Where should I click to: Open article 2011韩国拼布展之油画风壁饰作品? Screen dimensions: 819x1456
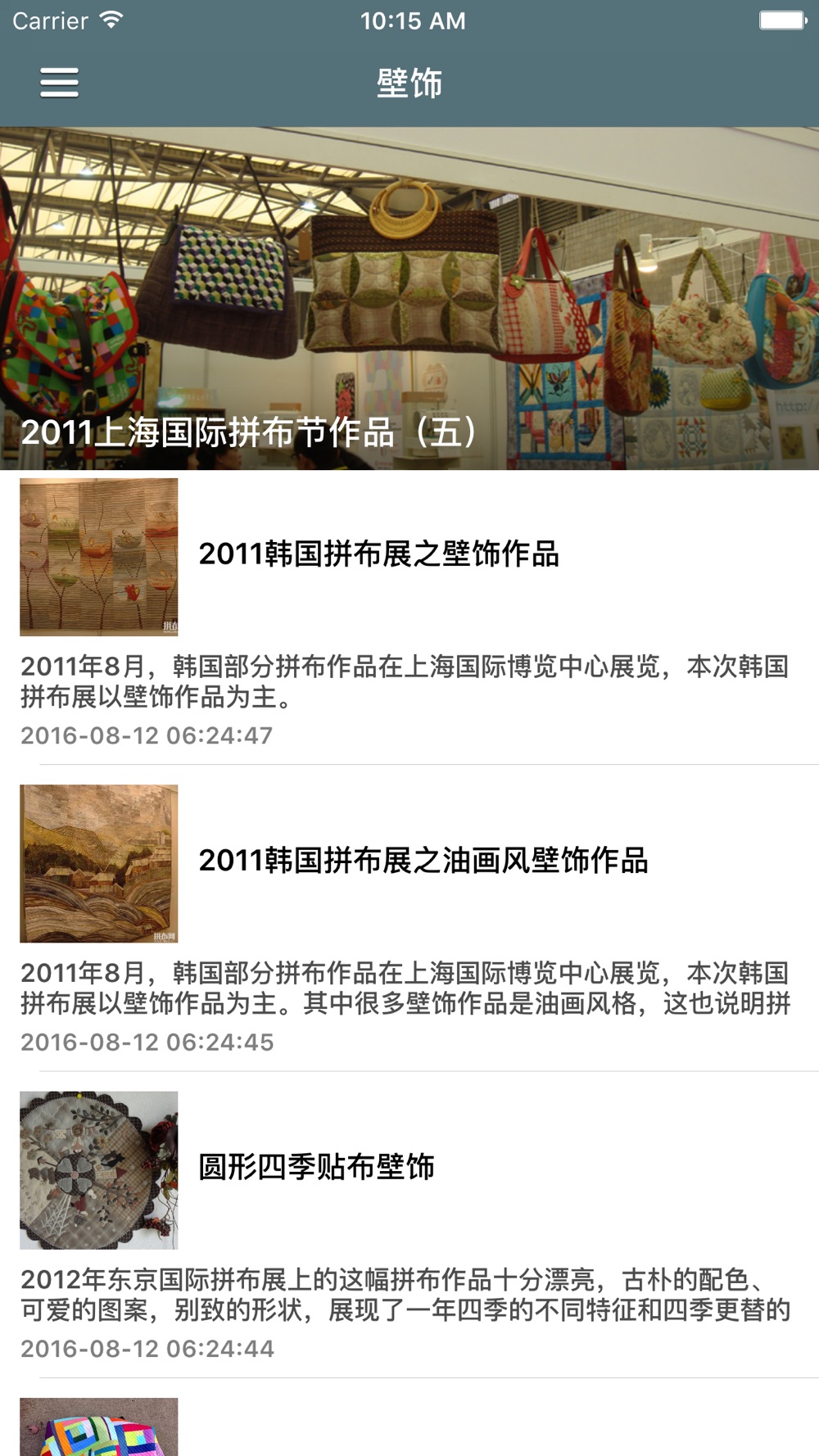pyautogui.click(x=423, y=861)
